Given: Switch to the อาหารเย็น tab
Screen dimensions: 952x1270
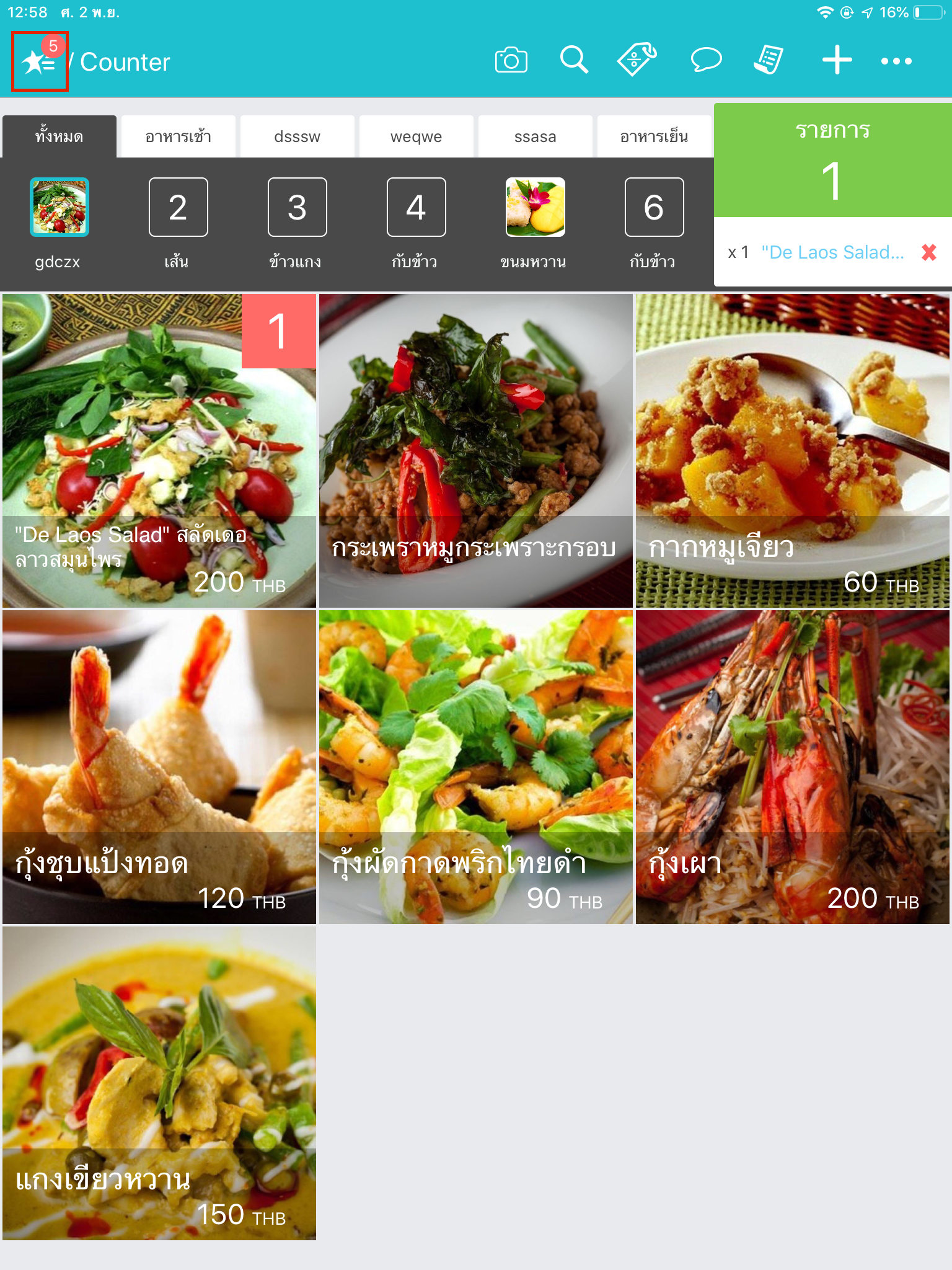Looking at the screenshot, I should (654, 136).
